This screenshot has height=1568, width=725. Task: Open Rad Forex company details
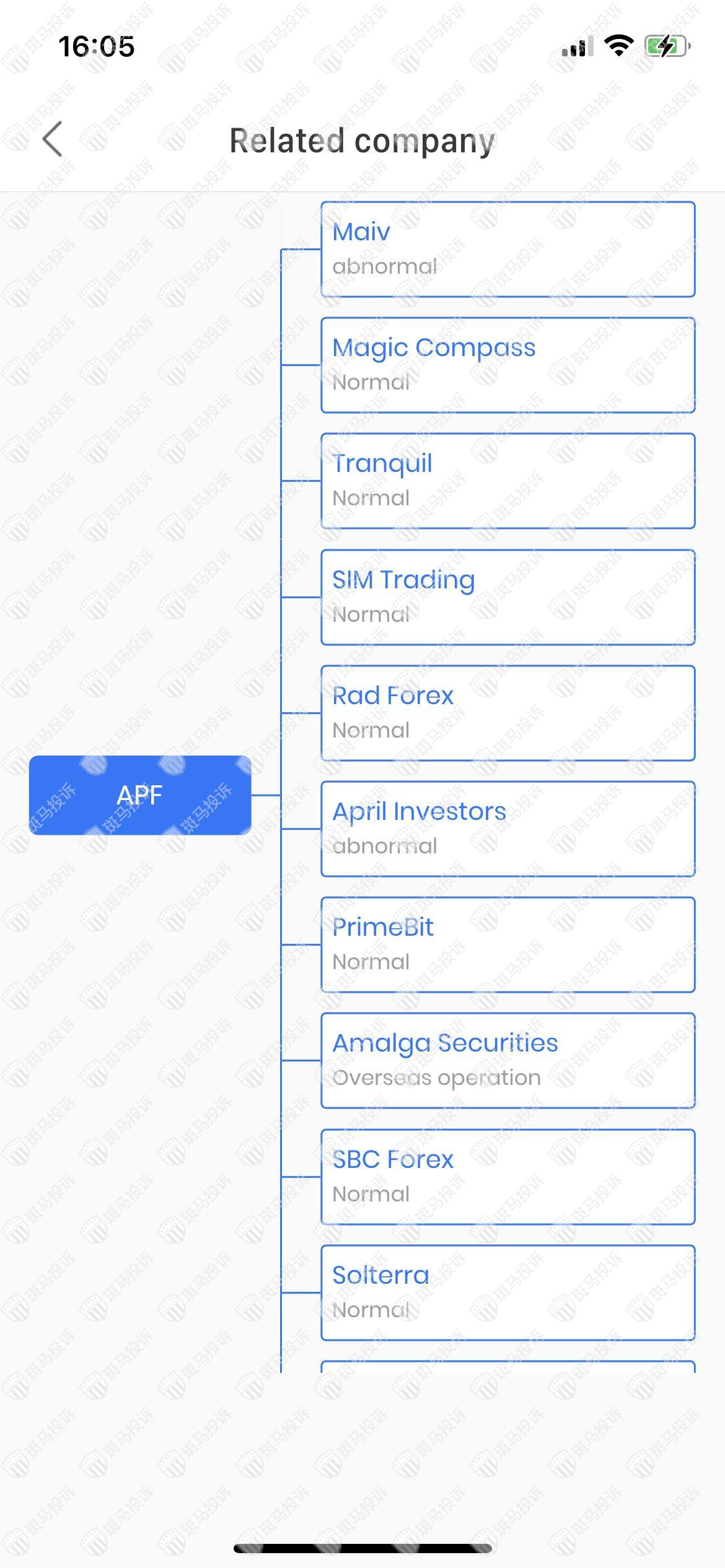[507, 713]
